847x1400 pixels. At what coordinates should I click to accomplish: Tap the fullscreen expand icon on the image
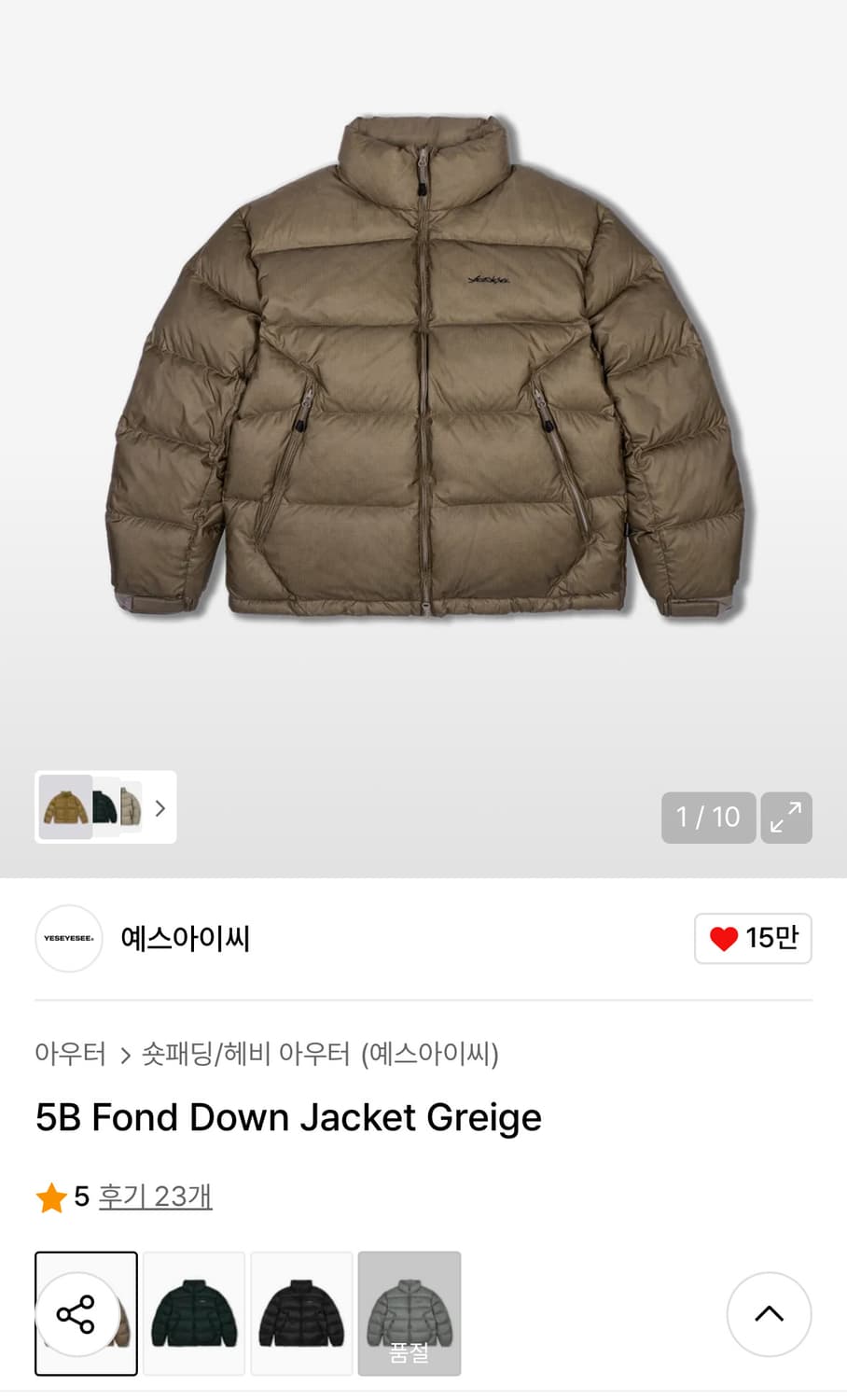click(786, 818)
